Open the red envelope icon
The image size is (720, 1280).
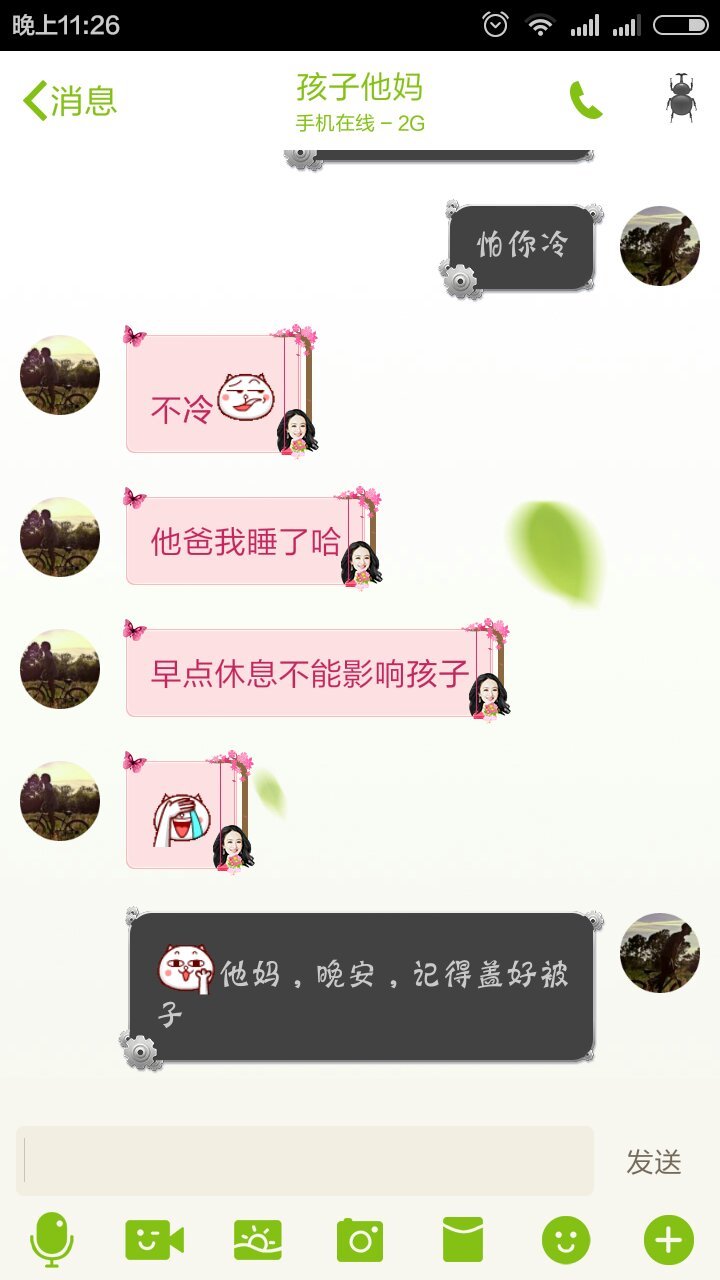463,1240
